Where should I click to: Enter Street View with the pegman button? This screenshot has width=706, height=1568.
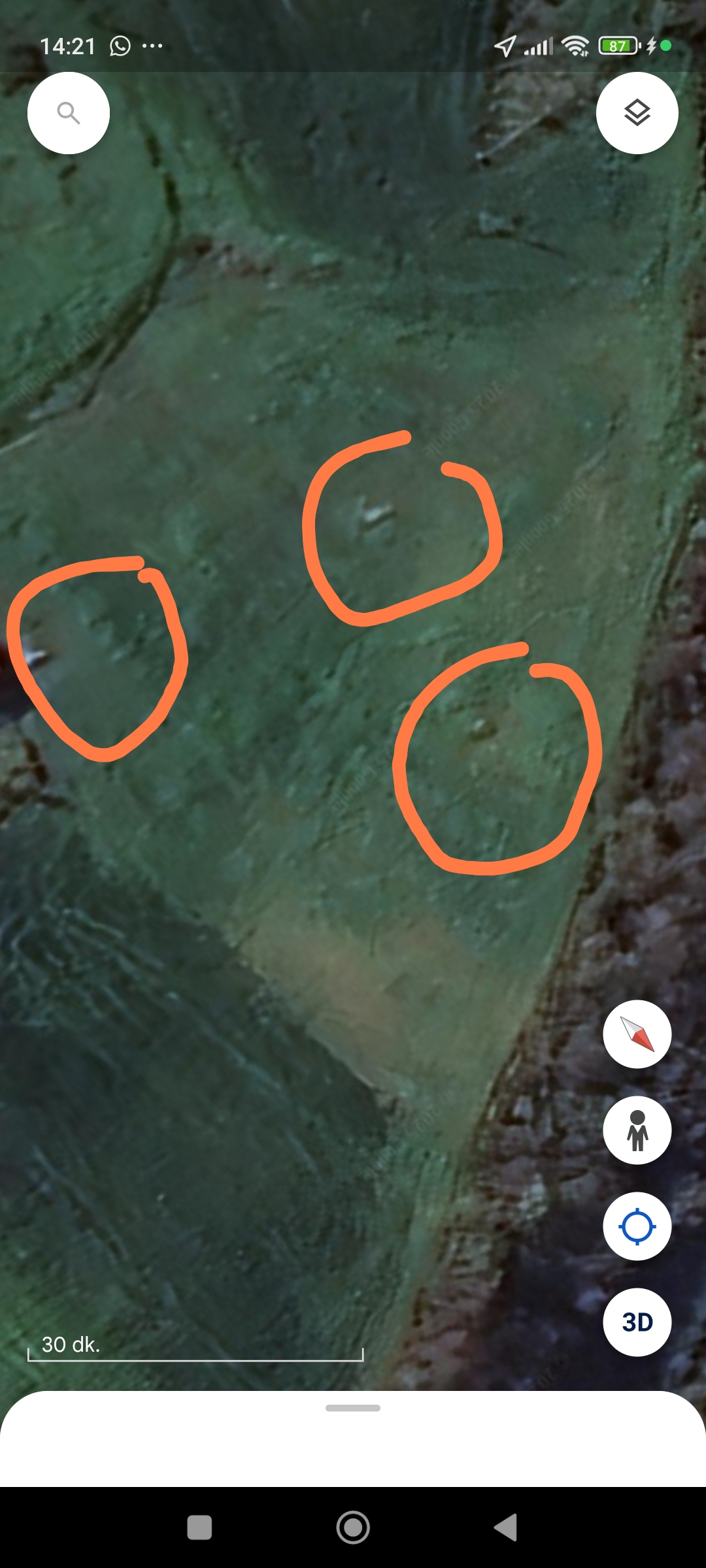pyautogui.click(x=637, y=1130)
